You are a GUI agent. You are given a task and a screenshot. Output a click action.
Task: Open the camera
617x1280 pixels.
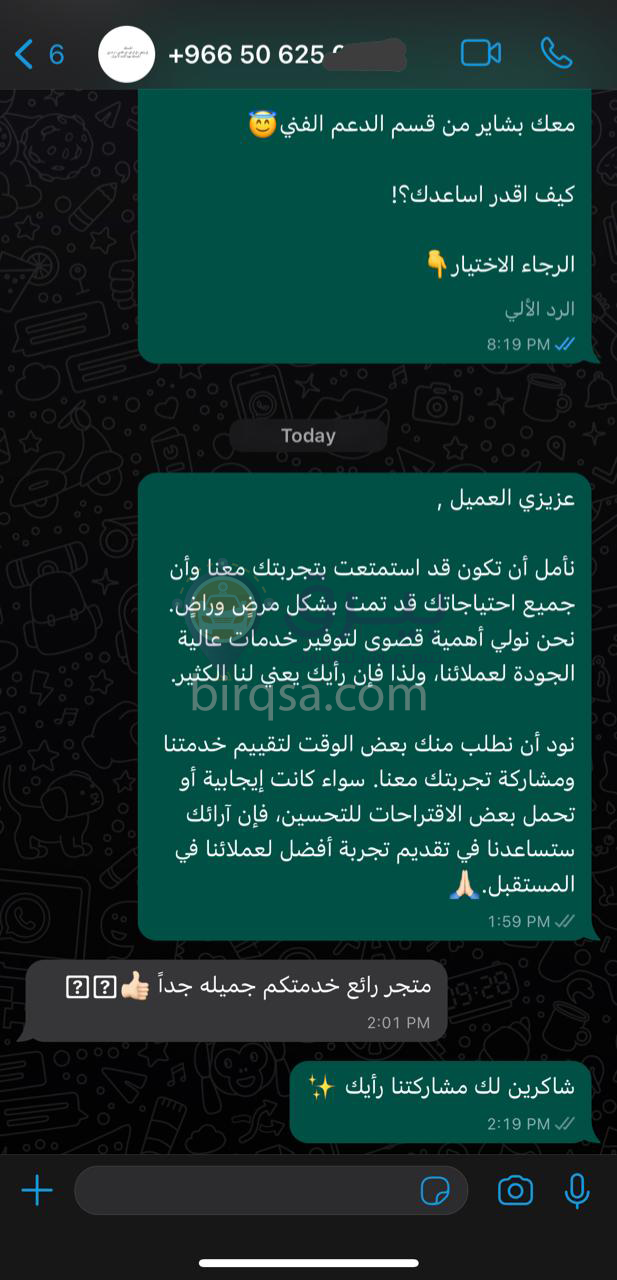click(x=515, y=1190)
